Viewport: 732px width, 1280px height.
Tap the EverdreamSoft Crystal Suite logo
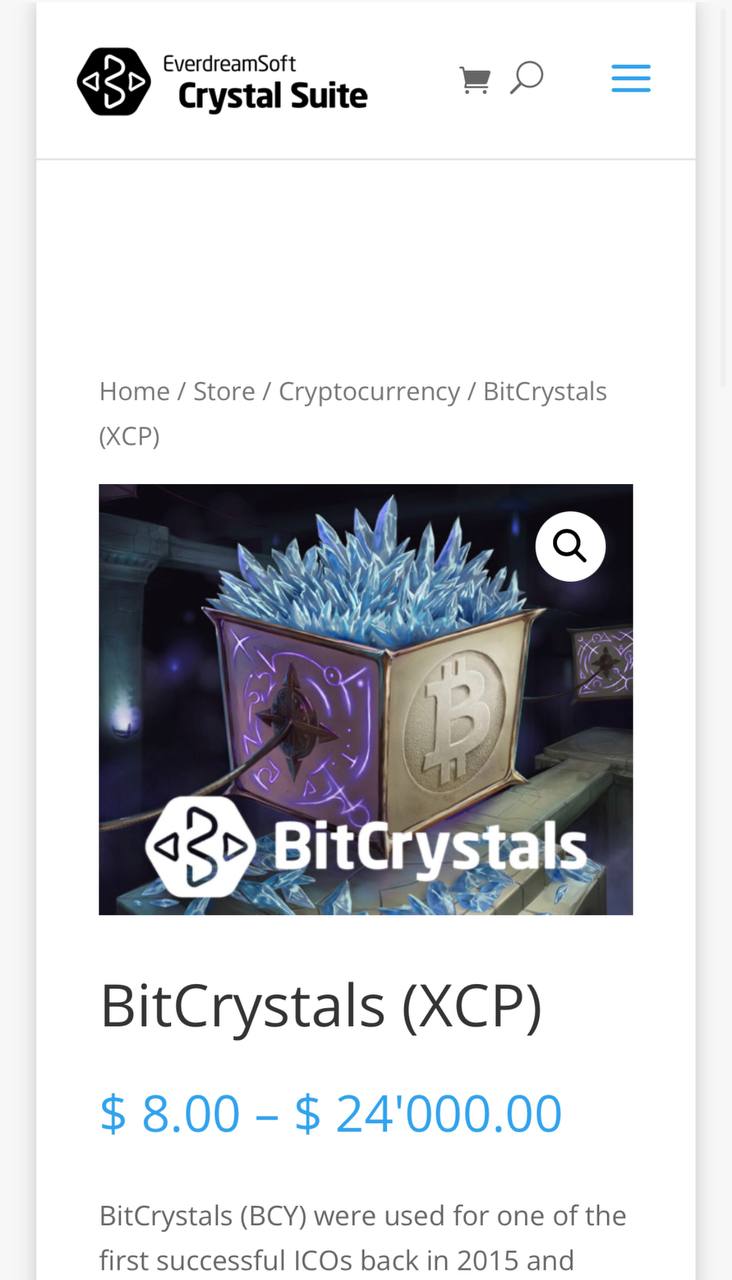click(x=222, y=81)
